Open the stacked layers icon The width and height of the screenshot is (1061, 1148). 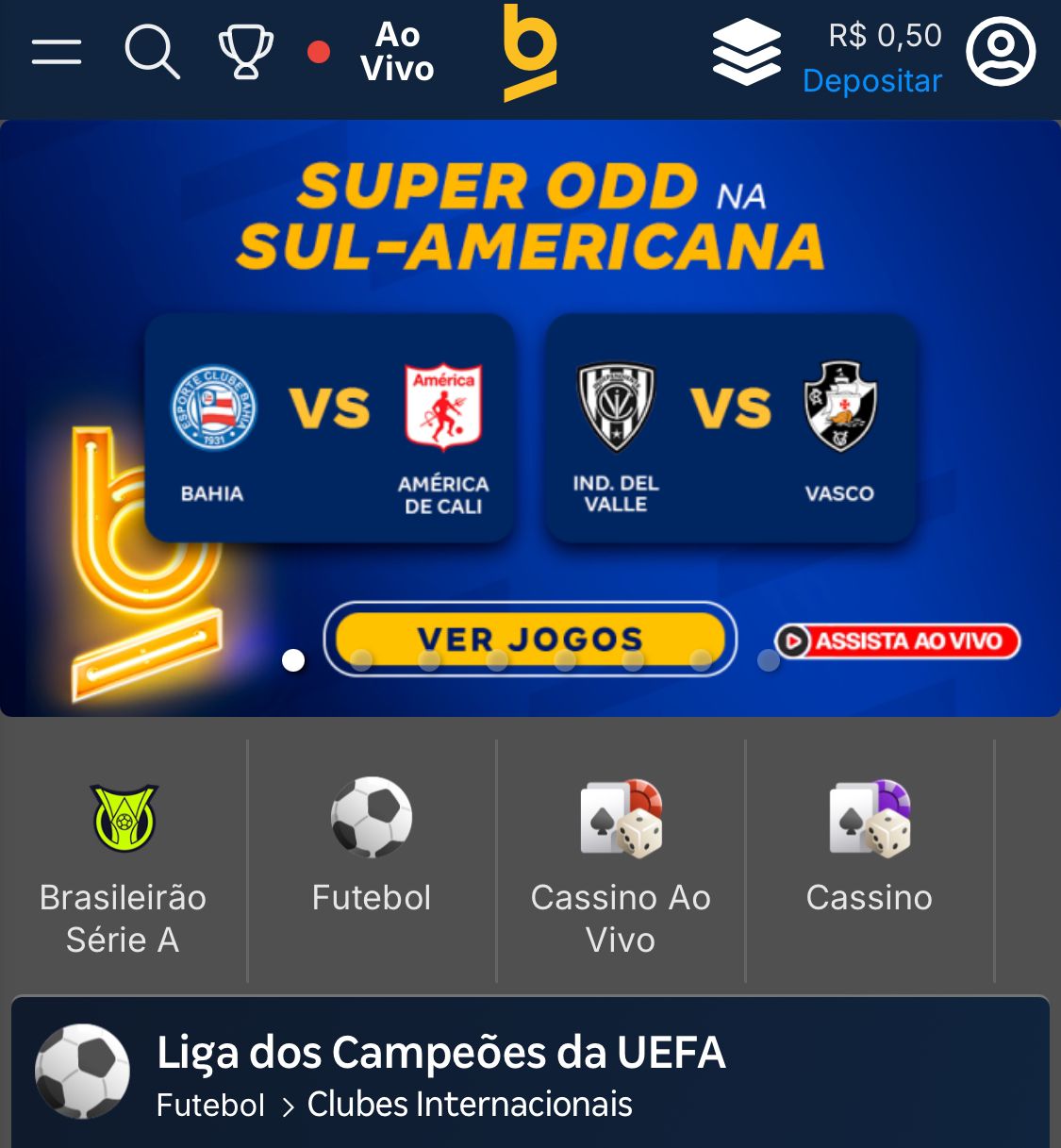[x=746, y=52]
